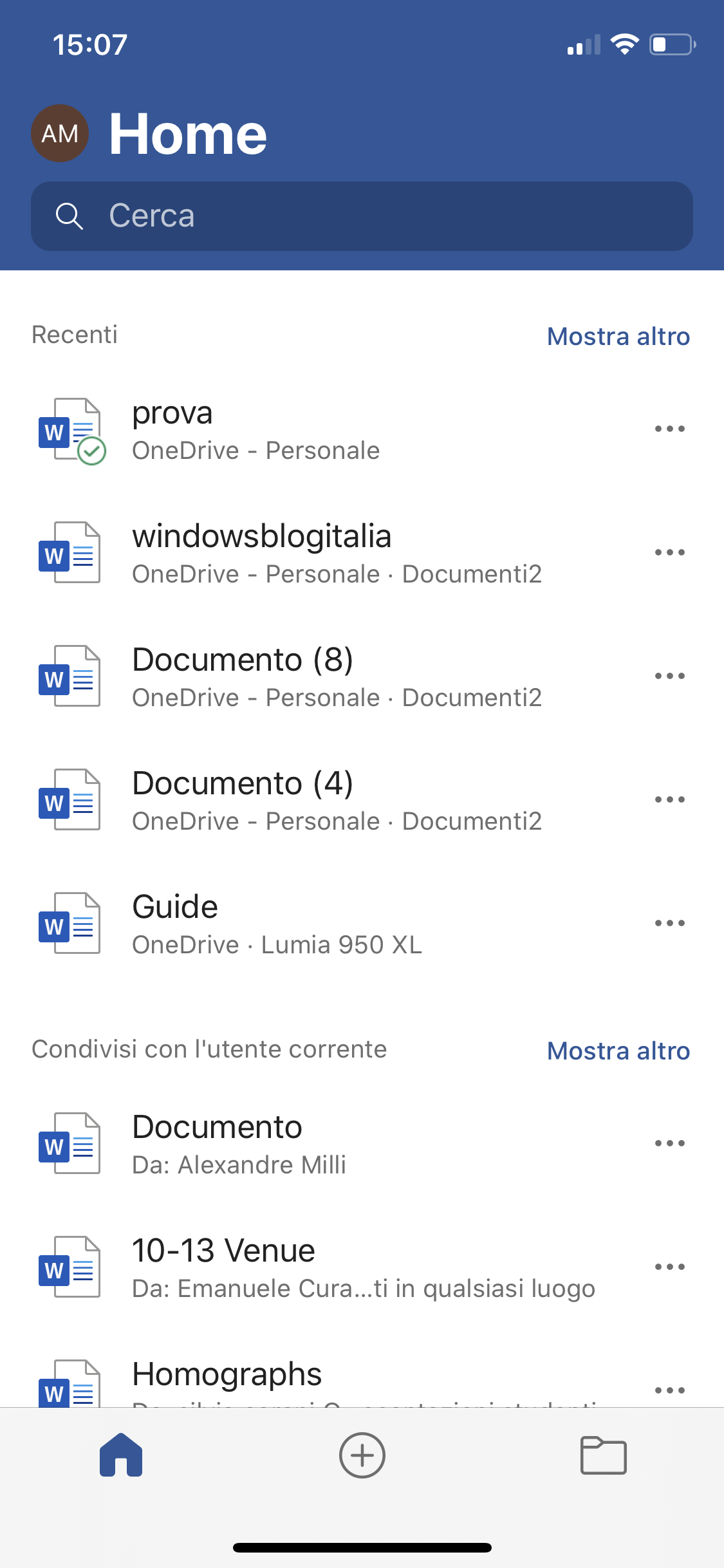Open options for Documento (4)
This screenshot has width=724, height=1568.
(669, 799)
